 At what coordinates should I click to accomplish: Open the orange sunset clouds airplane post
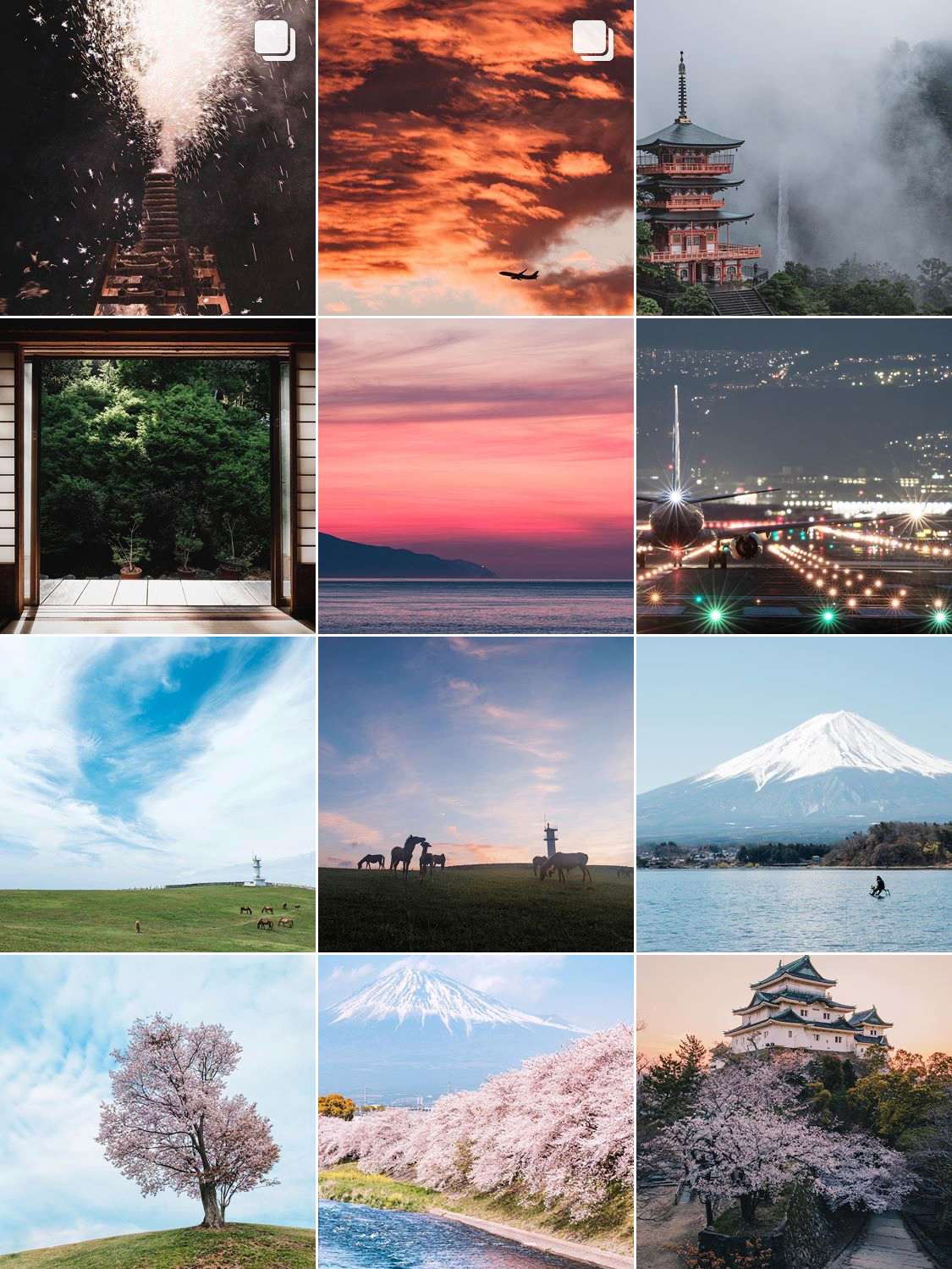pos(476,157)
